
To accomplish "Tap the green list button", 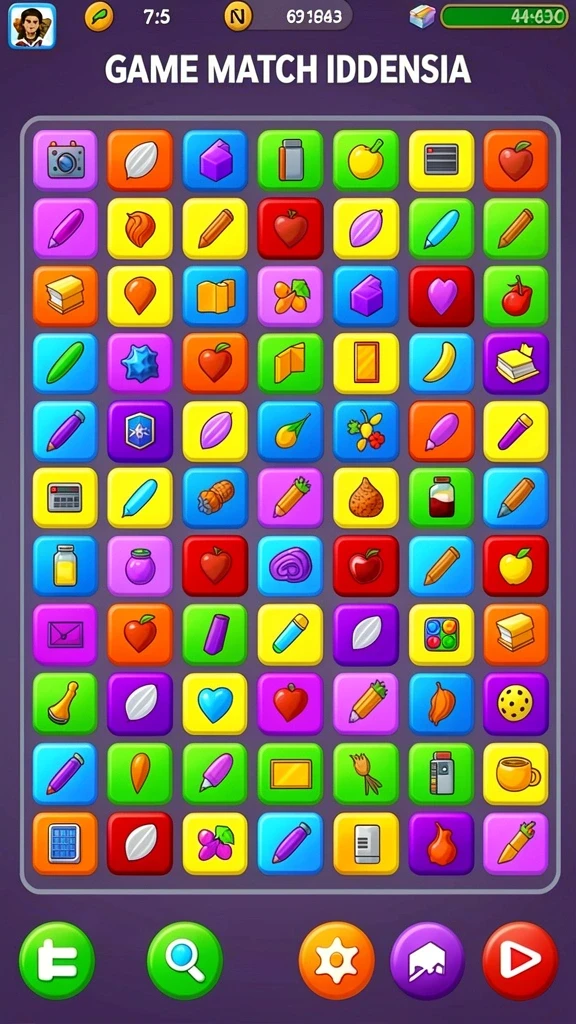I will pyautogui.click(x=57, y=960).
